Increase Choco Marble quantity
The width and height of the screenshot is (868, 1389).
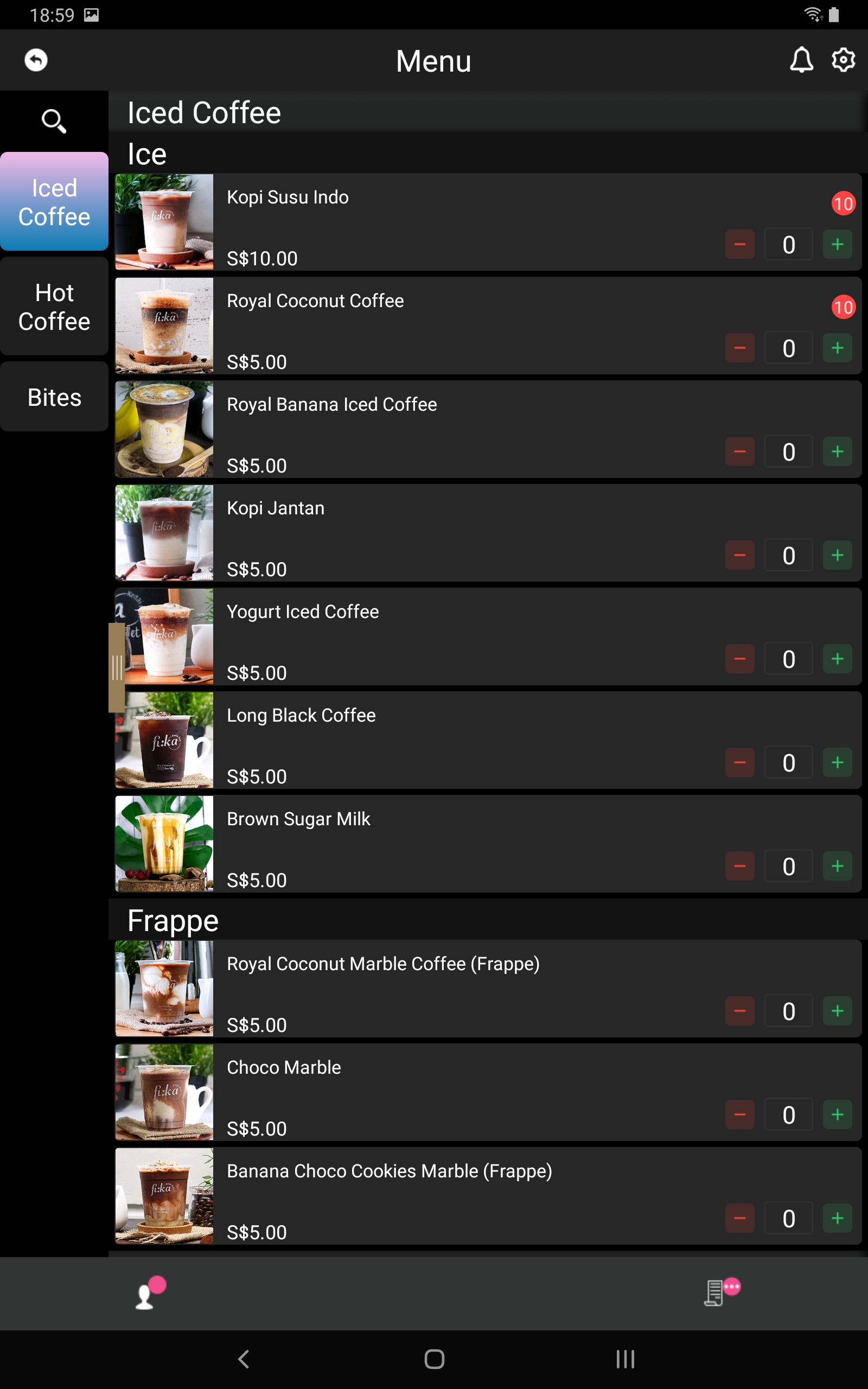click(837, 1114)
